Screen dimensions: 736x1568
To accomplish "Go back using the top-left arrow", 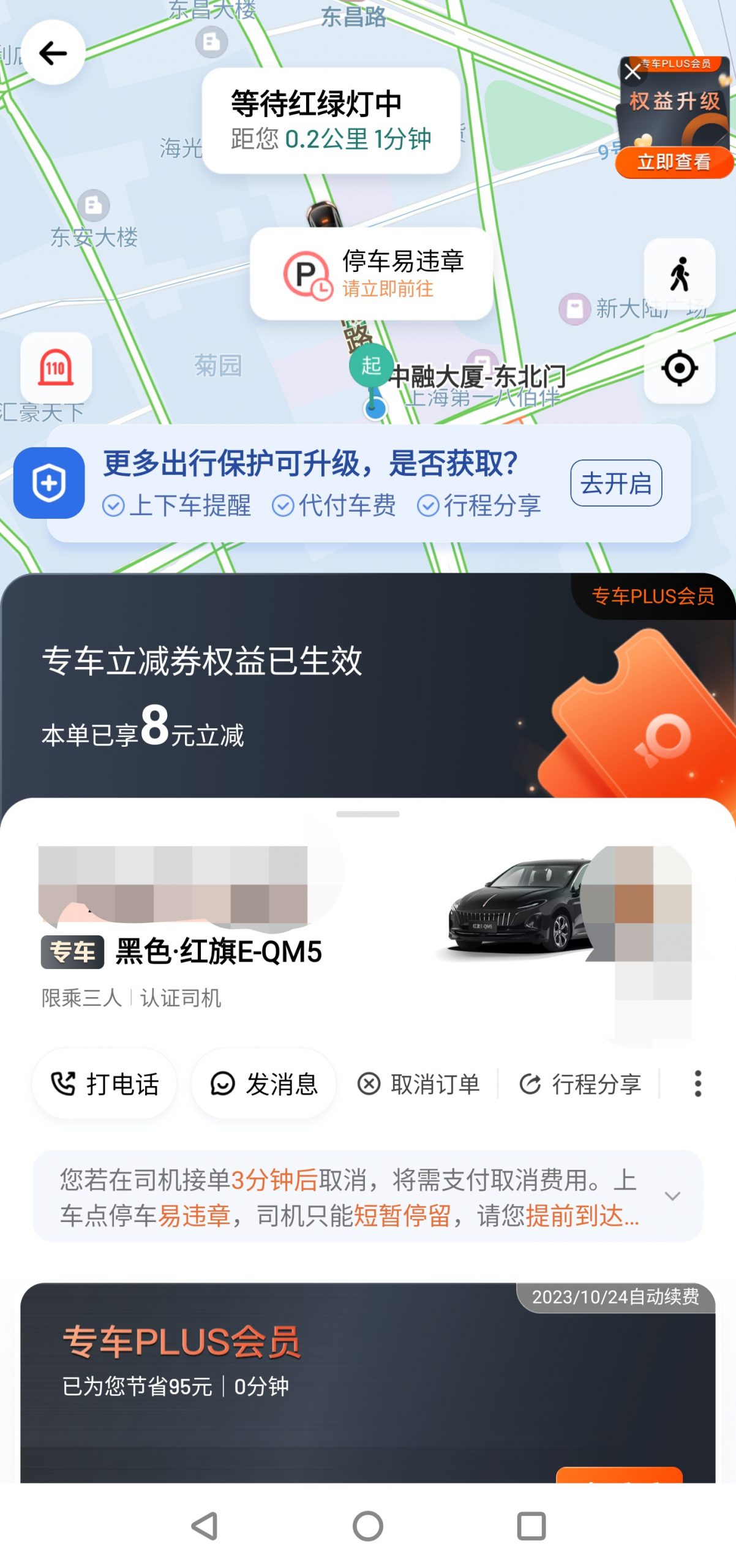I will [53, 53].
